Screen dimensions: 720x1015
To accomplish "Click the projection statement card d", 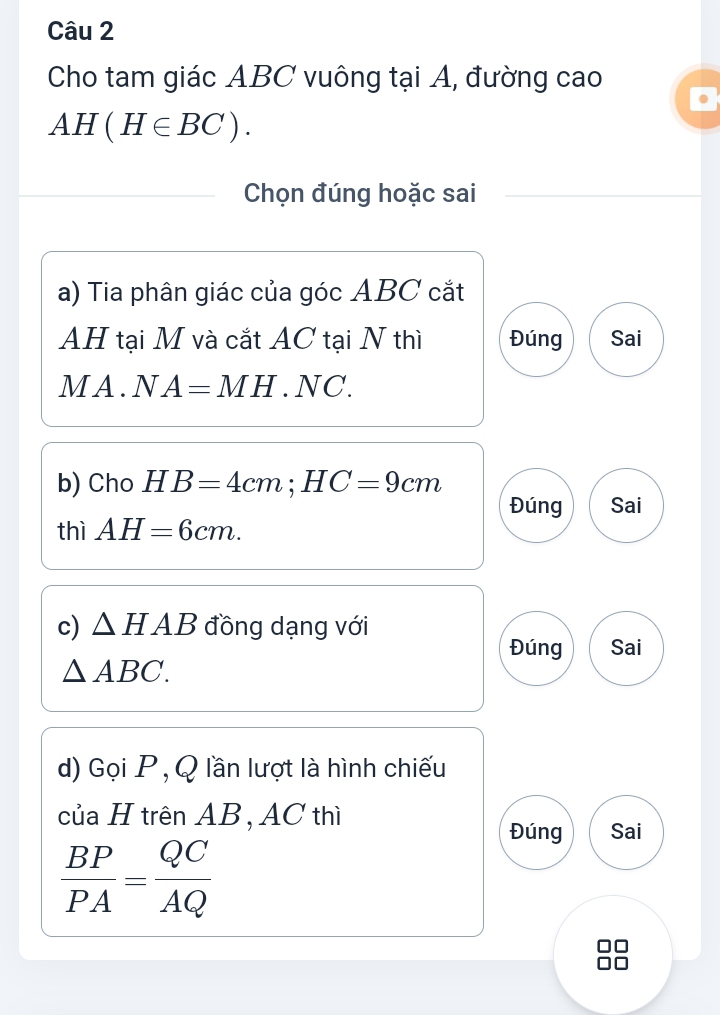I will 262,832.
